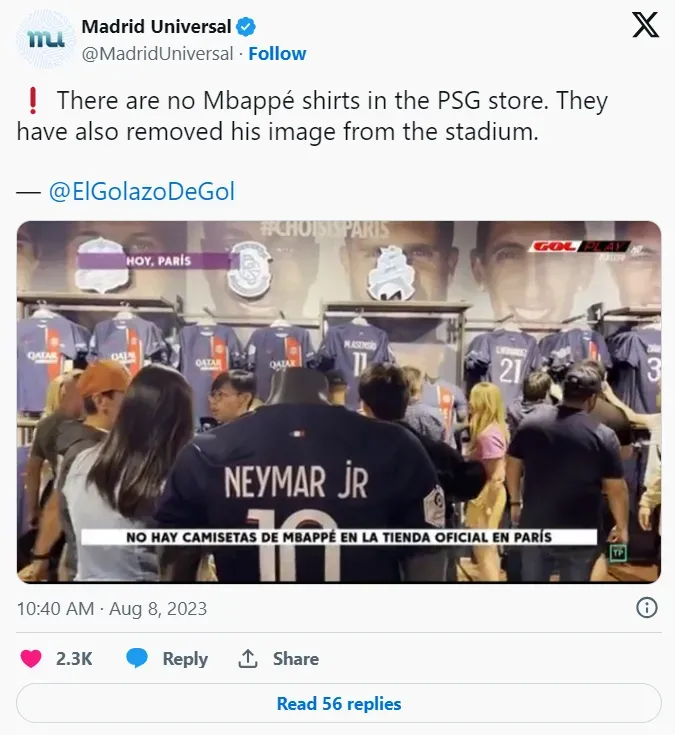This screenshot has height=735, width=675.
Task: Reply to this tweet
Action: (167, 658)
